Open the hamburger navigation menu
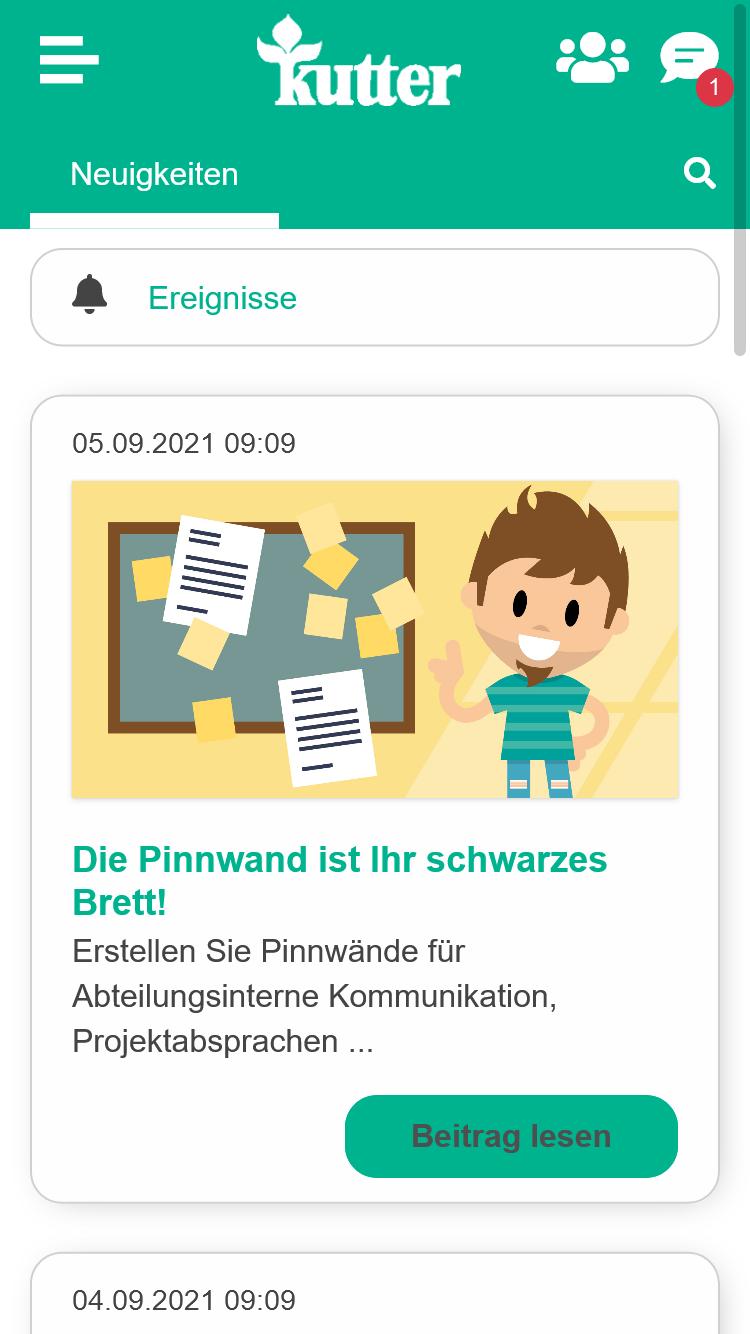The height and width of the screenshot is (1334, 750). [x=69, y=60]
